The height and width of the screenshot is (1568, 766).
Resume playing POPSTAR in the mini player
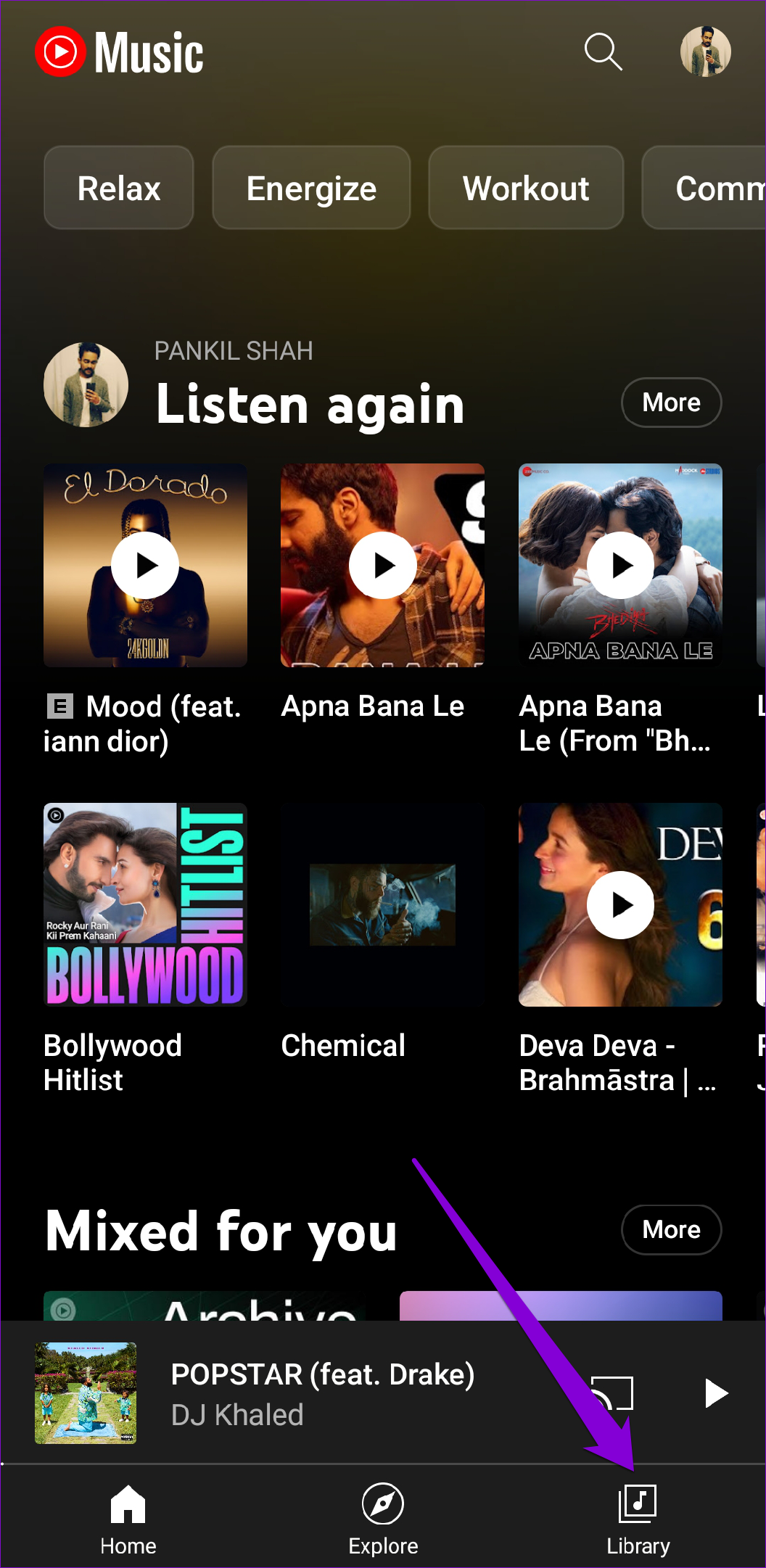(x=715, y=1391)
